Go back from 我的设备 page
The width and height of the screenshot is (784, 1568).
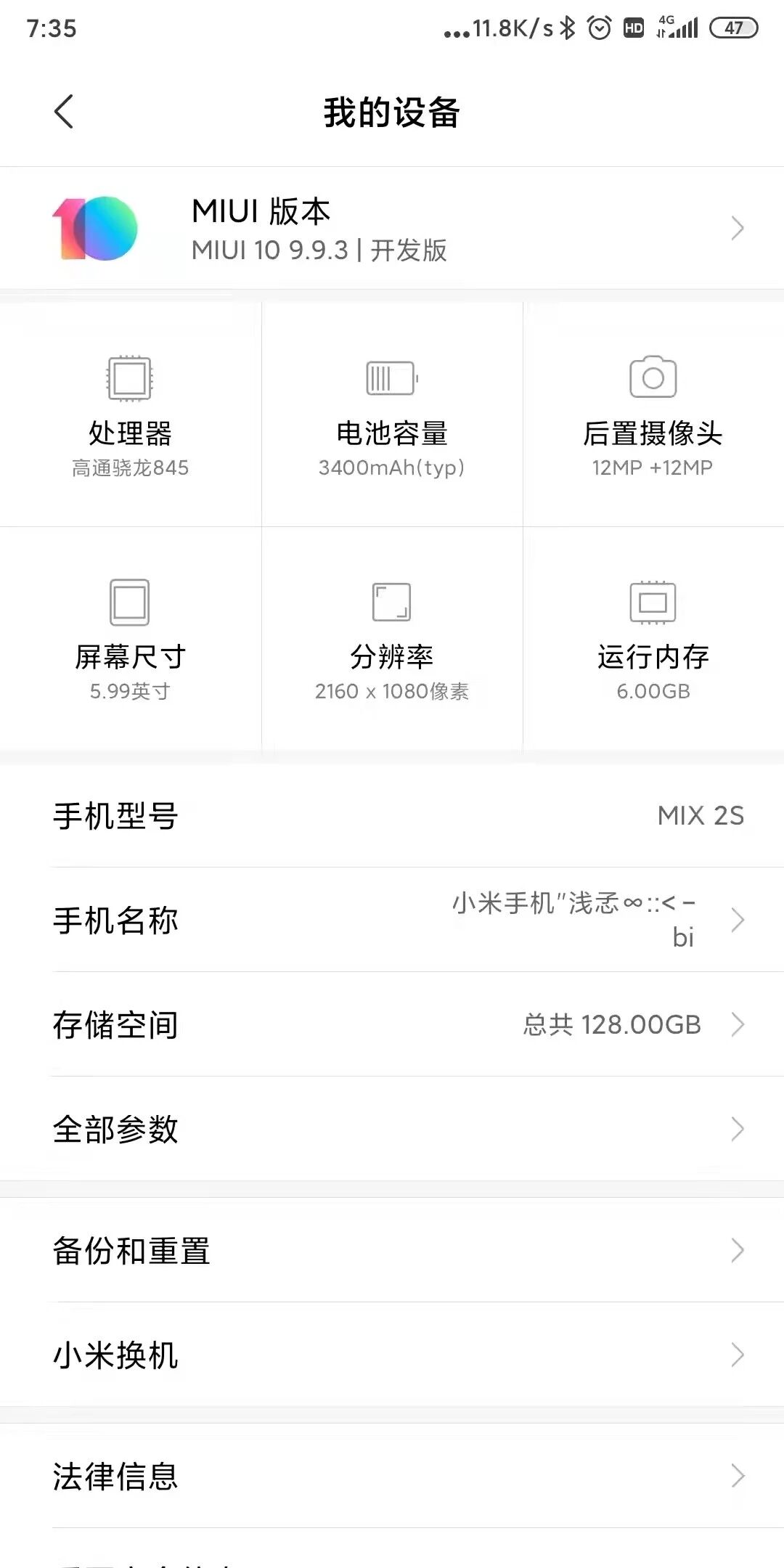point(64,112)
